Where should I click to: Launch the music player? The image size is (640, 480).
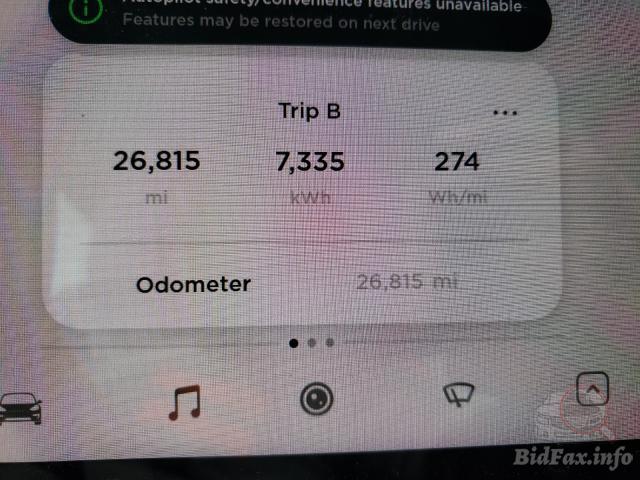[184, 403]
